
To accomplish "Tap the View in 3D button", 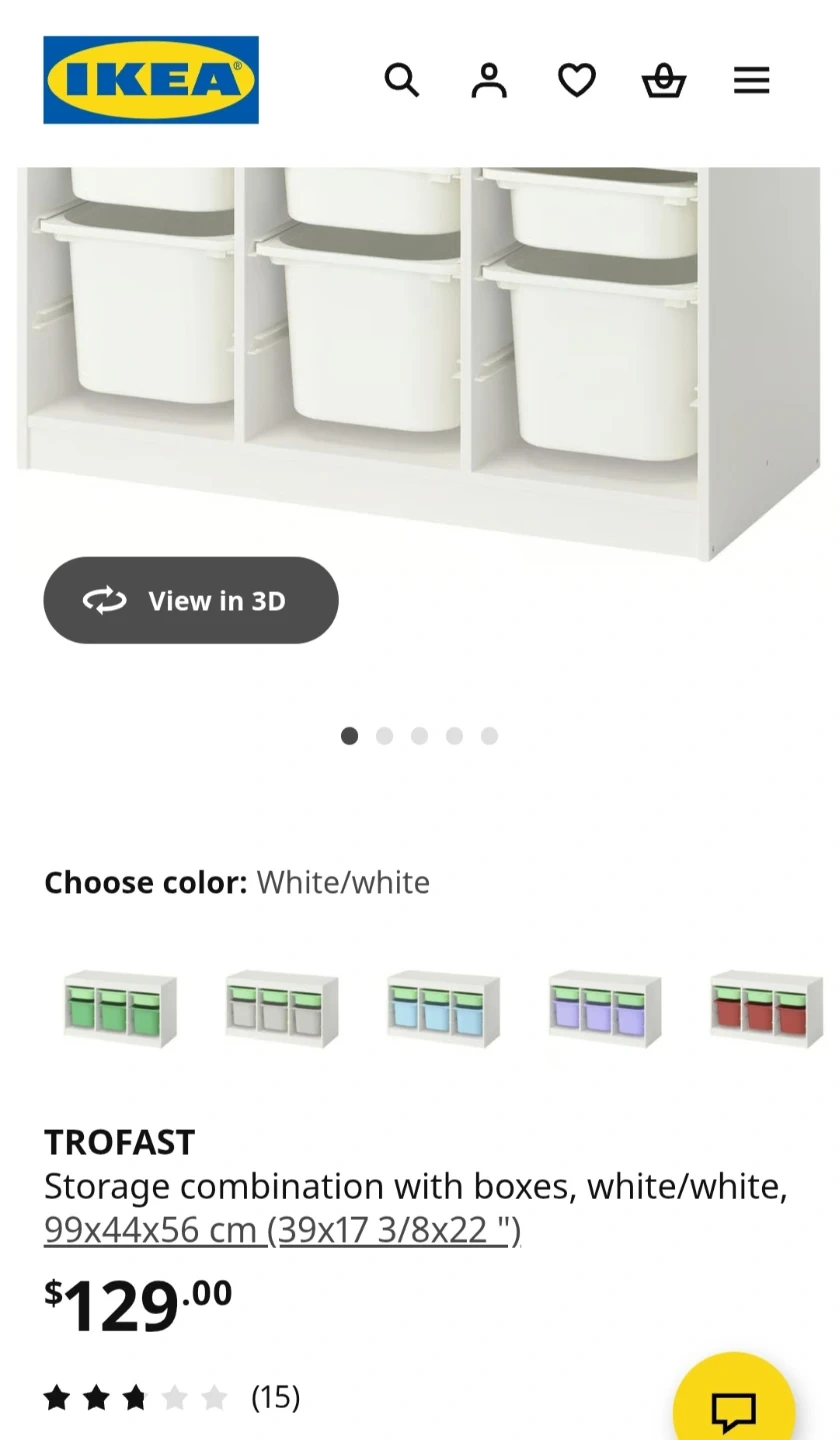I will 191,600.
